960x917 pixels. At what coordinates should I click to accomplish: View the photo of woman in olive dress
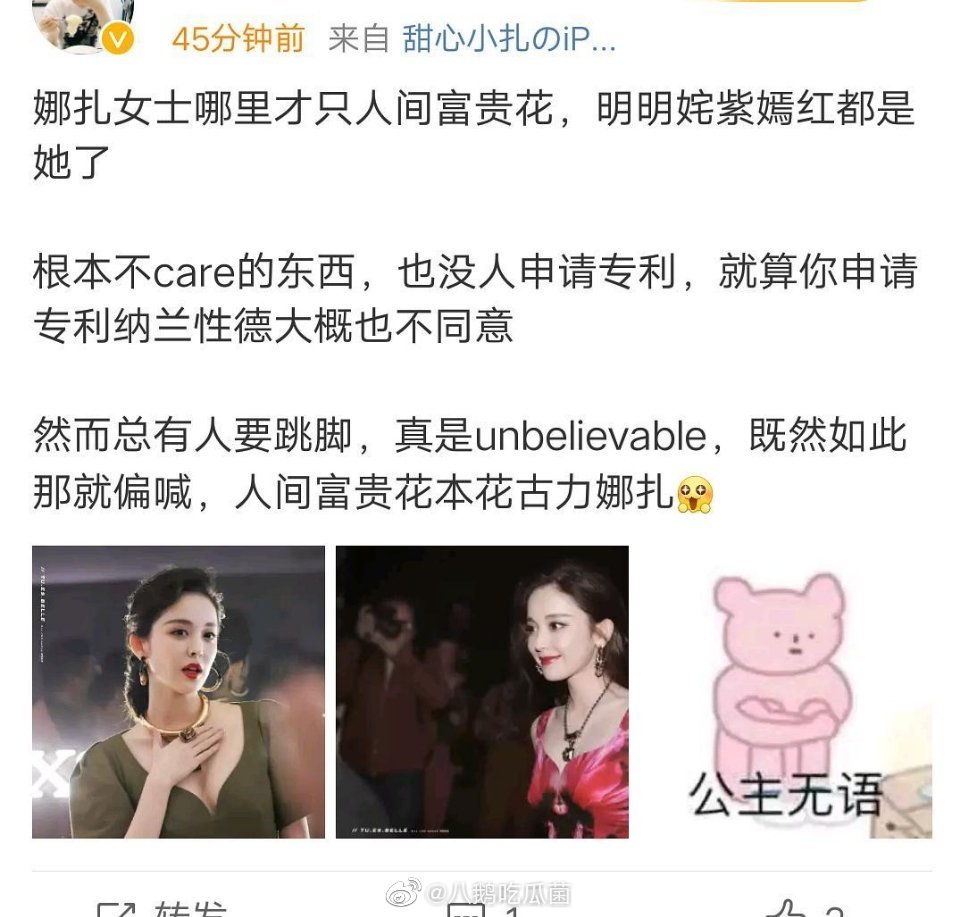[178, 691]
